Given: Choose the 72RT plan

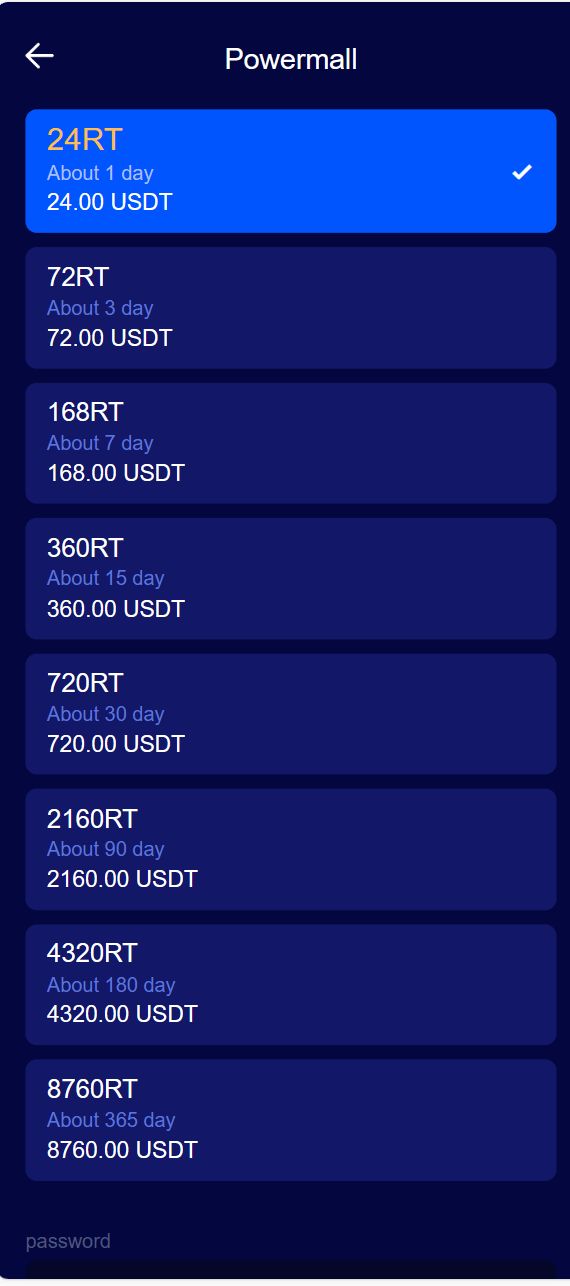Looking at the screenshot, I should (291, 308).
